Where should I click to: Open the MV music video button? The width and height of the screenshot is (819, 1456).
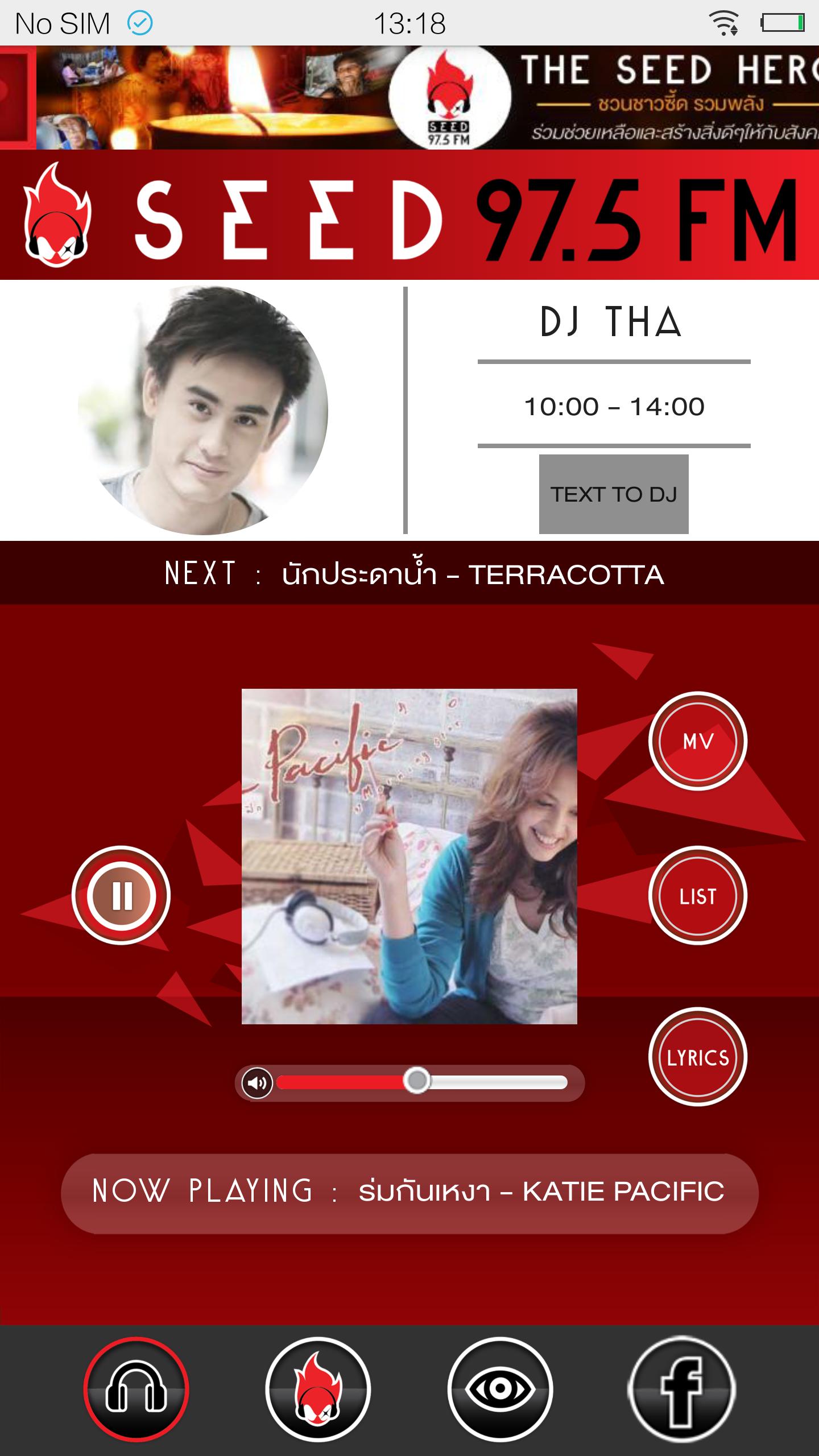(x=697, y=741)
